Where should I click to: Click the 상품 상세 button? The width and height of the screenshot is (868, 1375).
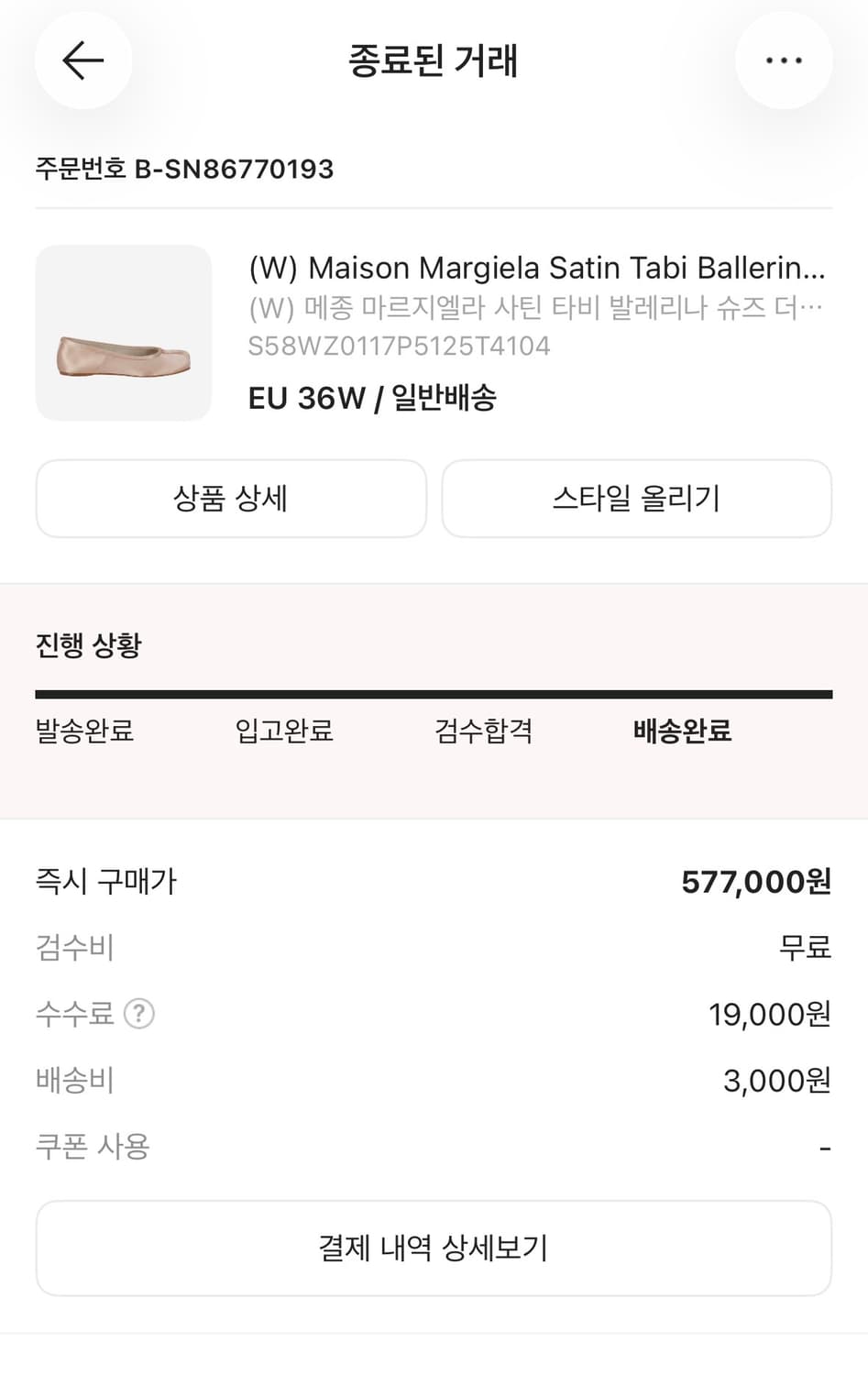click(231, 499)
